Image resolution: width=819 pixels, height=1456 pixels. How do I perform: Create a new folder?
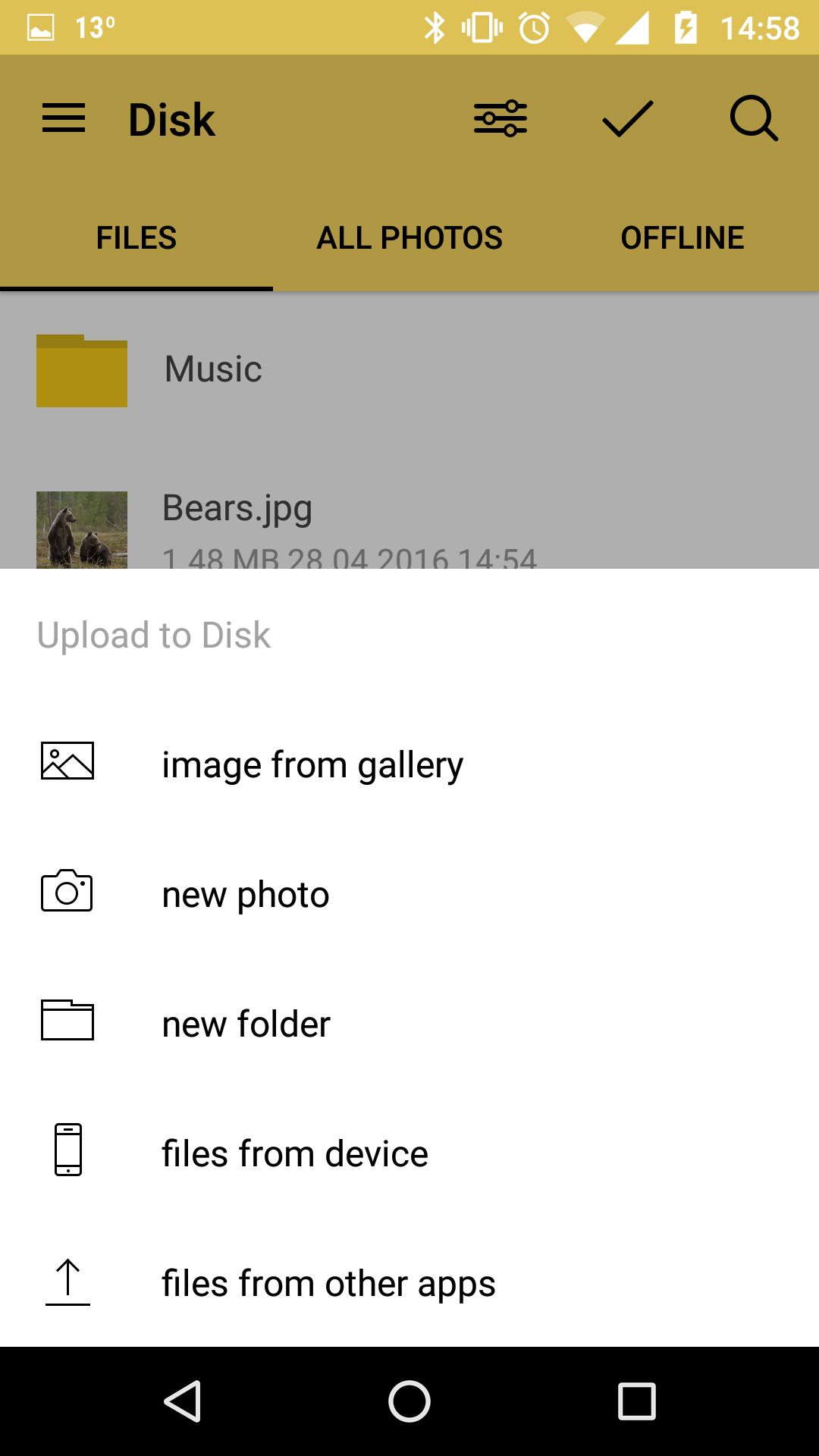(409, 1023)
